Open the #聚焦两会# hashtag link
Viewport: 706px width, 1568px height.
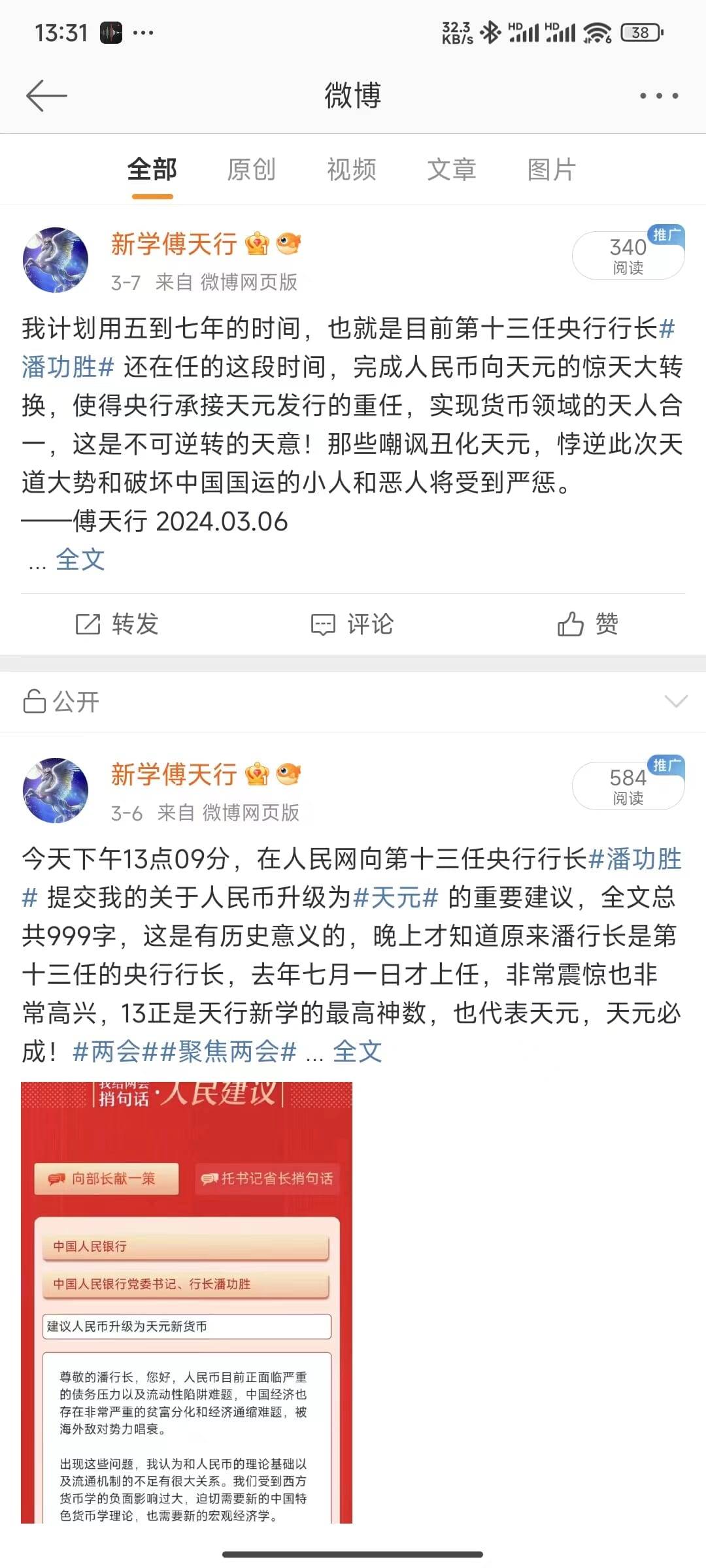click(229, 1052)
